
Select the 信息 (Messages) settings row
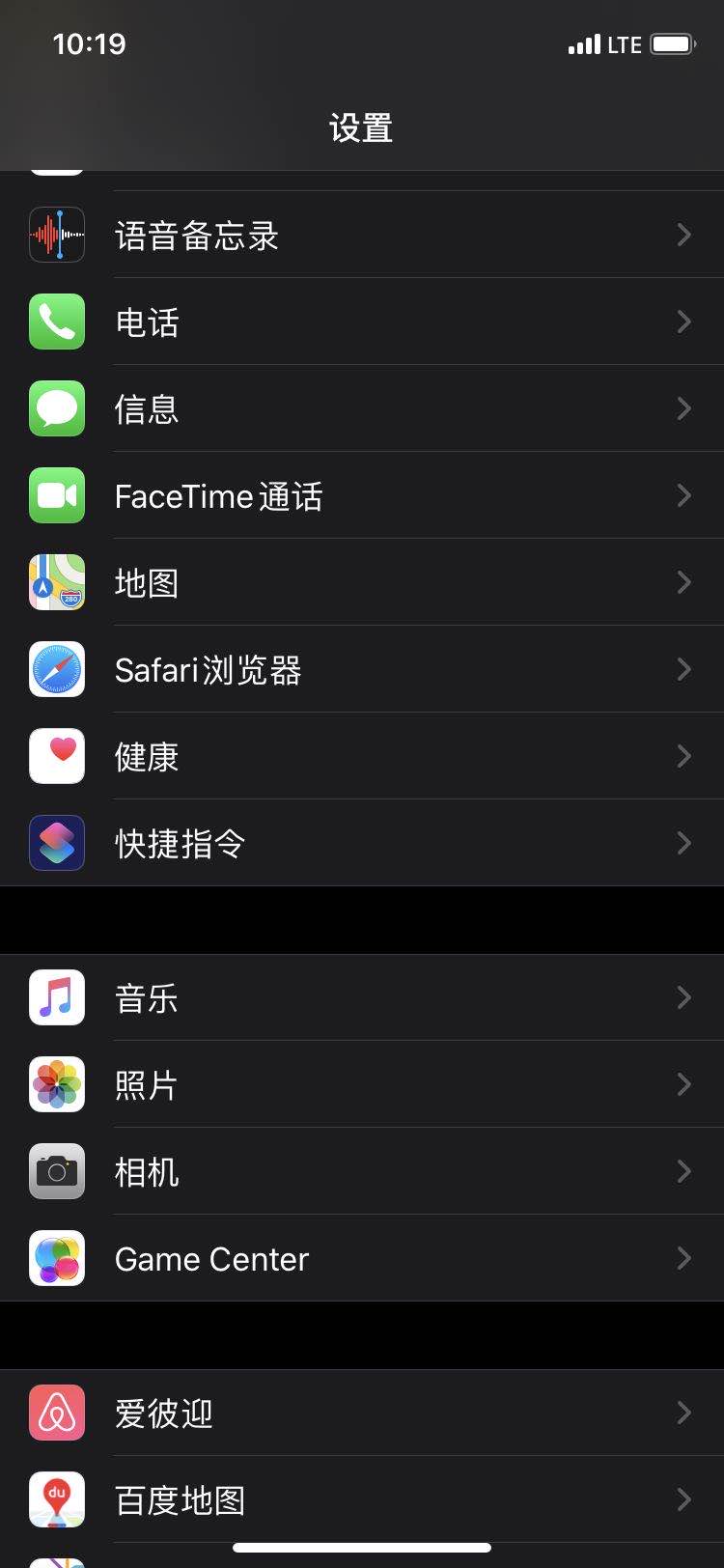coord(362,408)
